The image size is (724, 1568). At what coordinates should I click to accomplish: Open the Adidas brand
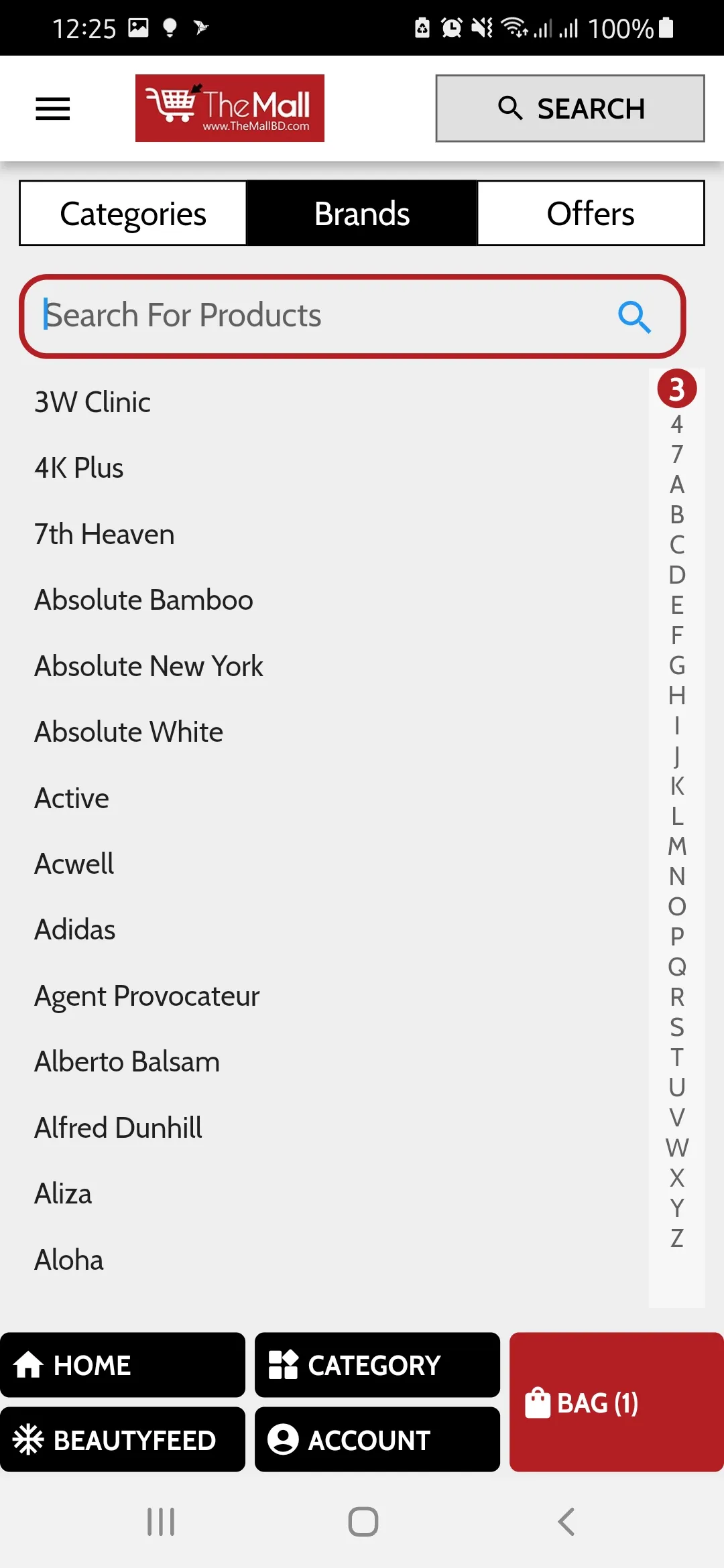pos(75,929)
